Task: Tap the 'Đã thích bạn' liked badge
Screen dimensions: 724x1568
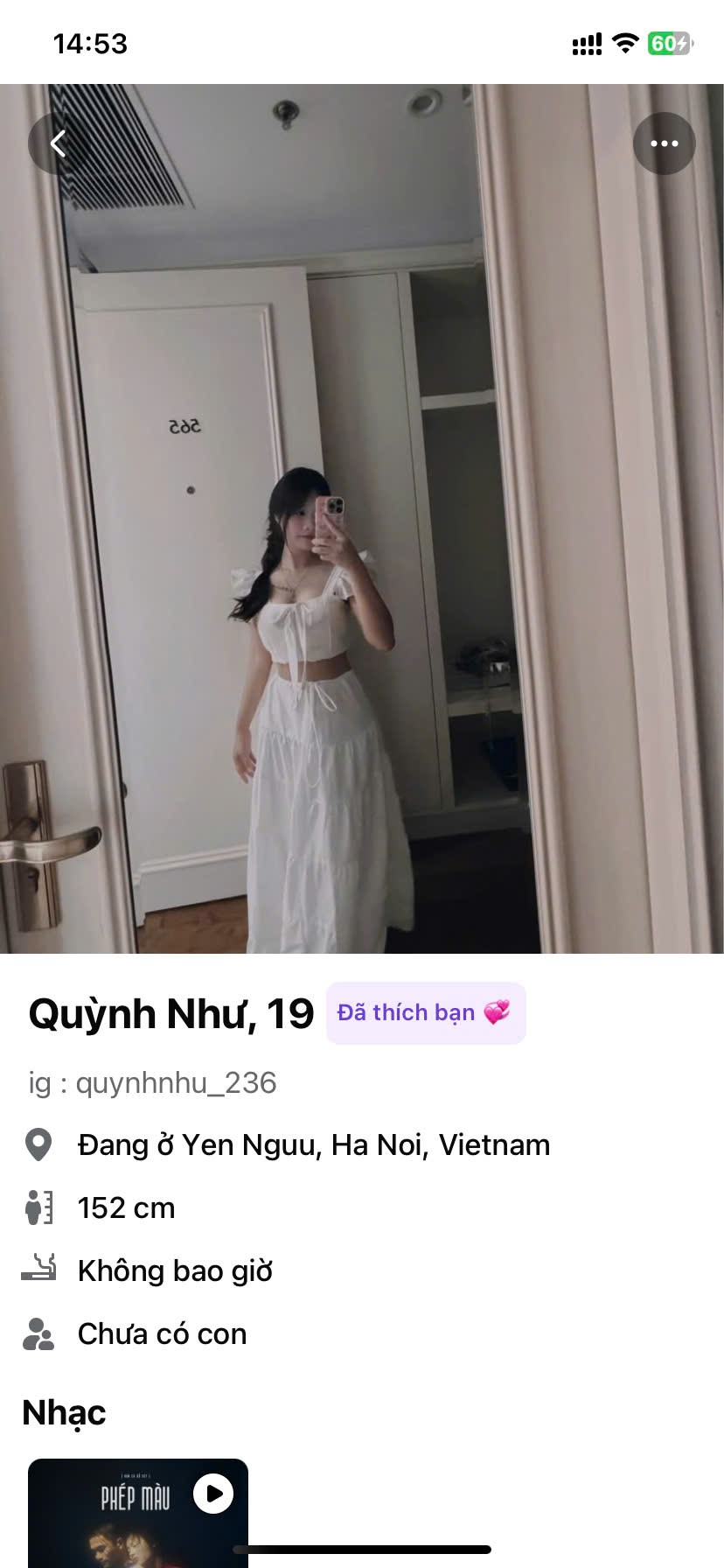Action: click(x=425, y=1012)
